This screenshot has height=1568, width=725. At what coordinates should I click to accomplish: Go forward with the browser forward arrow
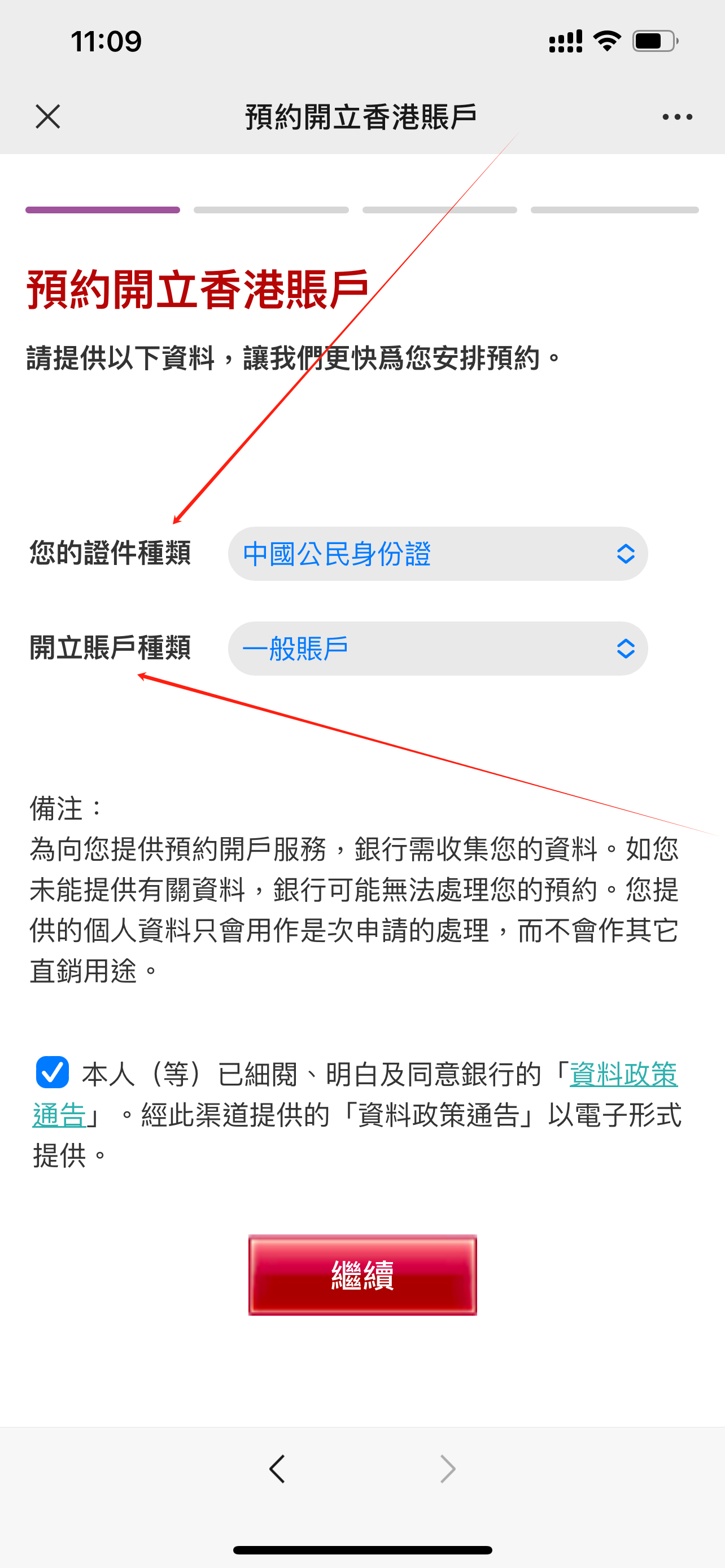click(447, 1469)
